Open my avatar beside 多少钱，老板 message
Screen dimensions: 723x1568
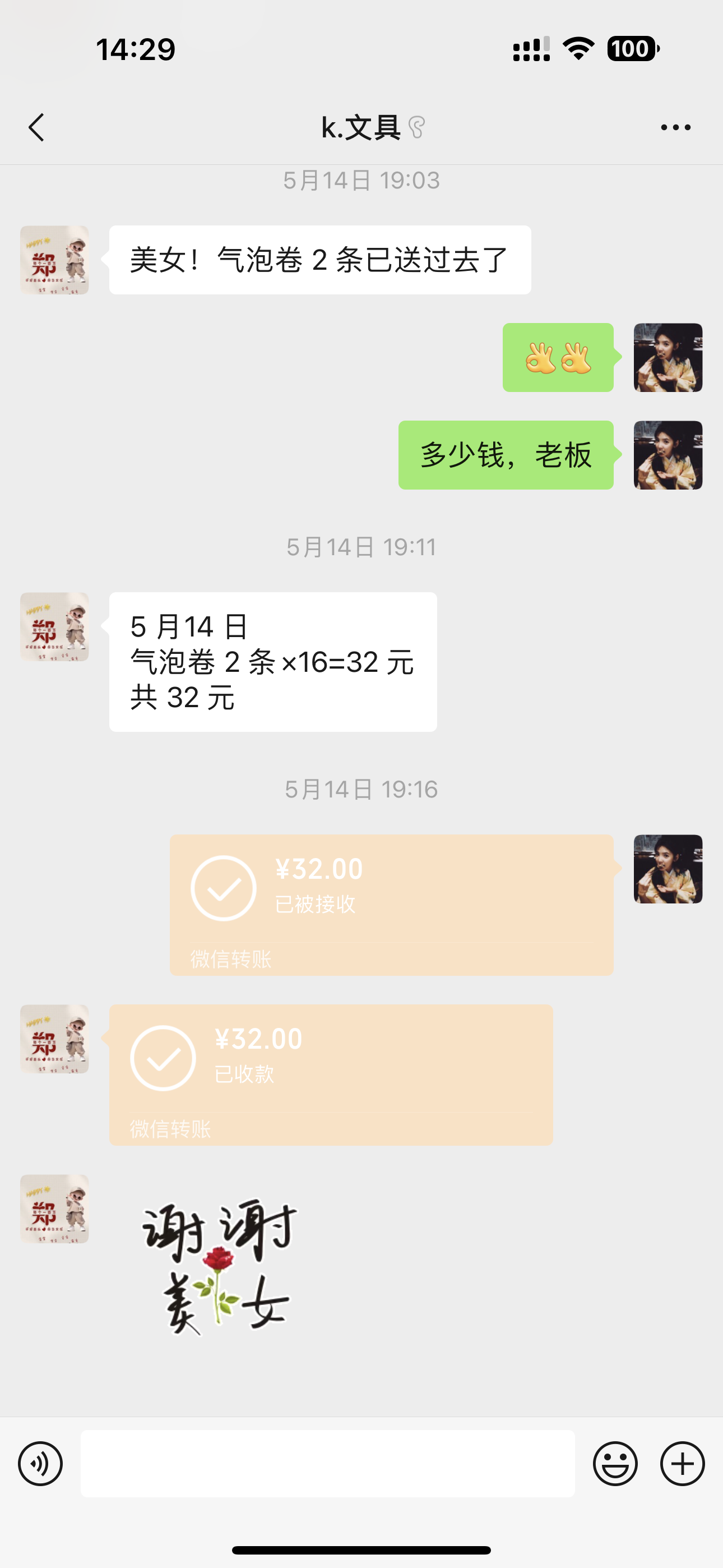point(668,455)
